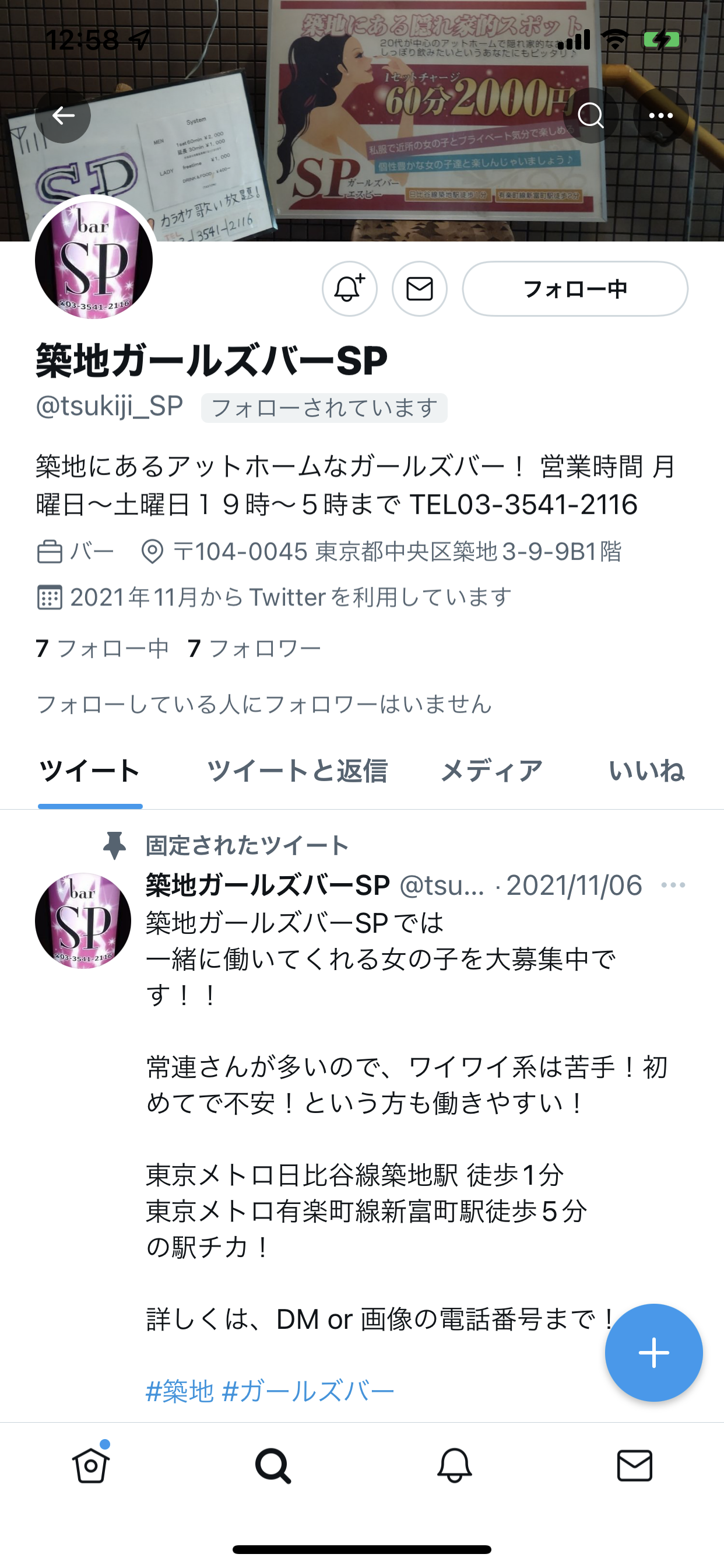Open the pinned tweet's more options
Image resolution: width=724 pixels, height=1568 pixels.
tap(673, 885)
